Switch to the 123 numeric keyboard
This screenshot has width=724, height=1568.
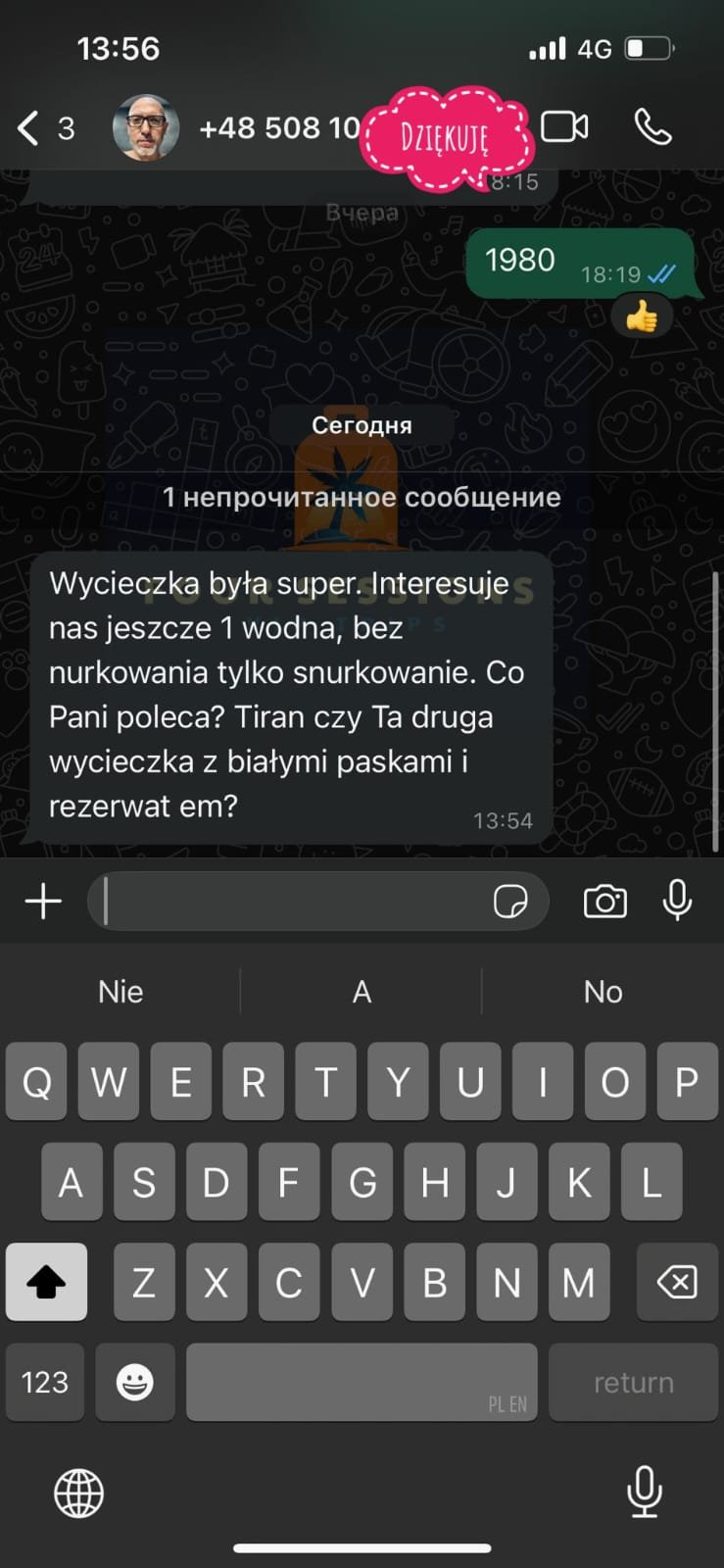pyautogui.click(x=45, y=1382)
